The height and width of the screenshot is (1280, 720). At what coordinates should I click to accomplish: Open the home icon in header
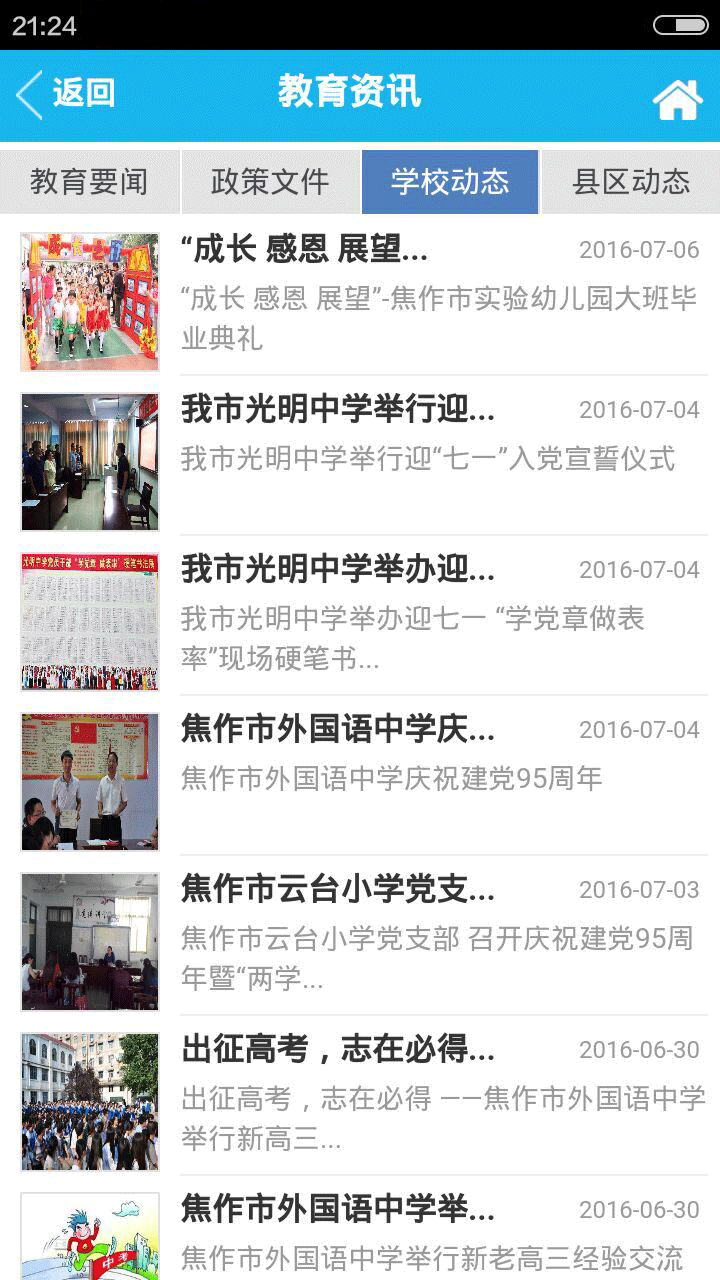coord(677,97)
